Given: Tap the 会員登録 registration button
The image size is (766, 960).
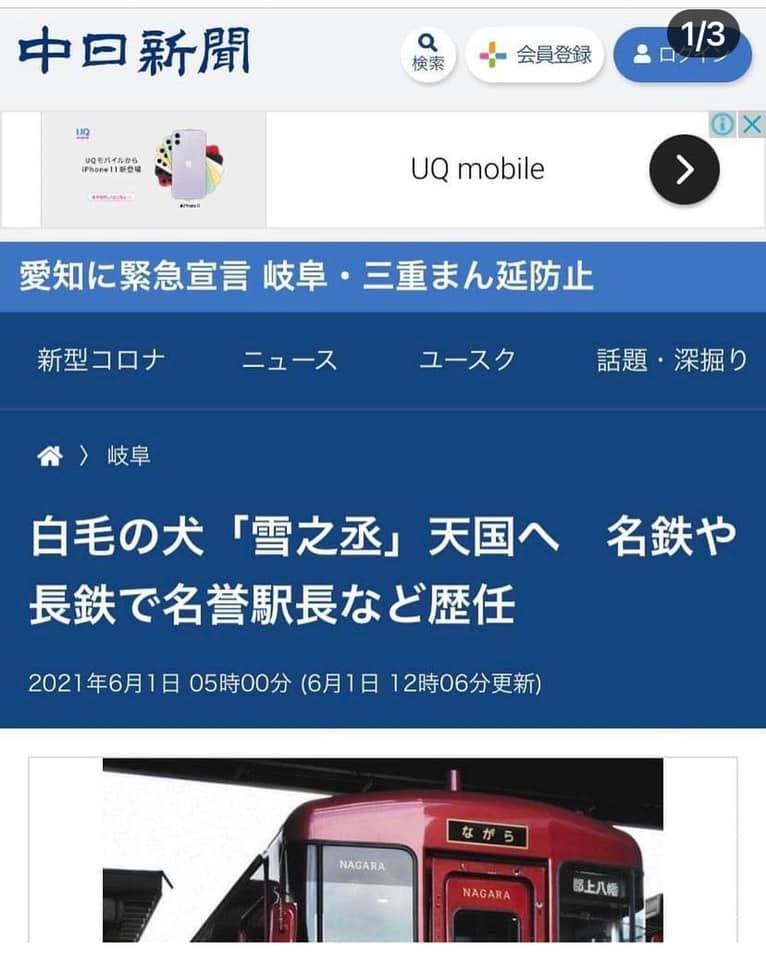Looking at the screenshot, I should pos(535,55).
